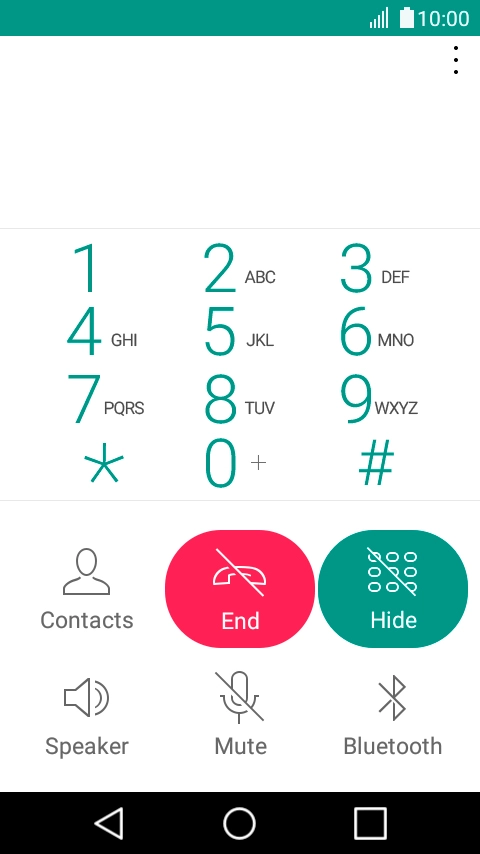Hide the dial pad
The height and width of the screenshot is (854, 480).
[x=393, y=589]
